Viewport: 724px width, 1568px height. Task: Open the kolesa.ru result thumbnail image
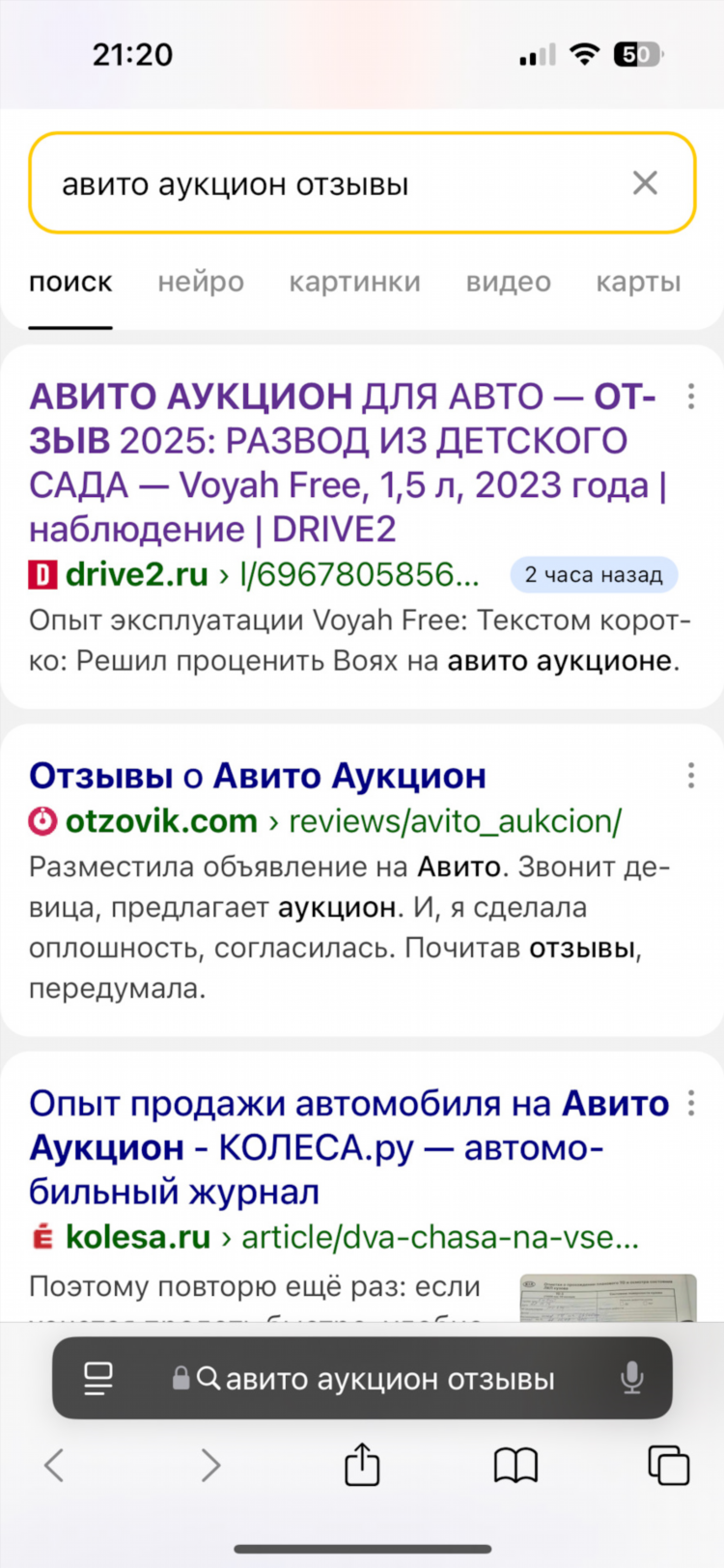click(x=608, y=1297)
